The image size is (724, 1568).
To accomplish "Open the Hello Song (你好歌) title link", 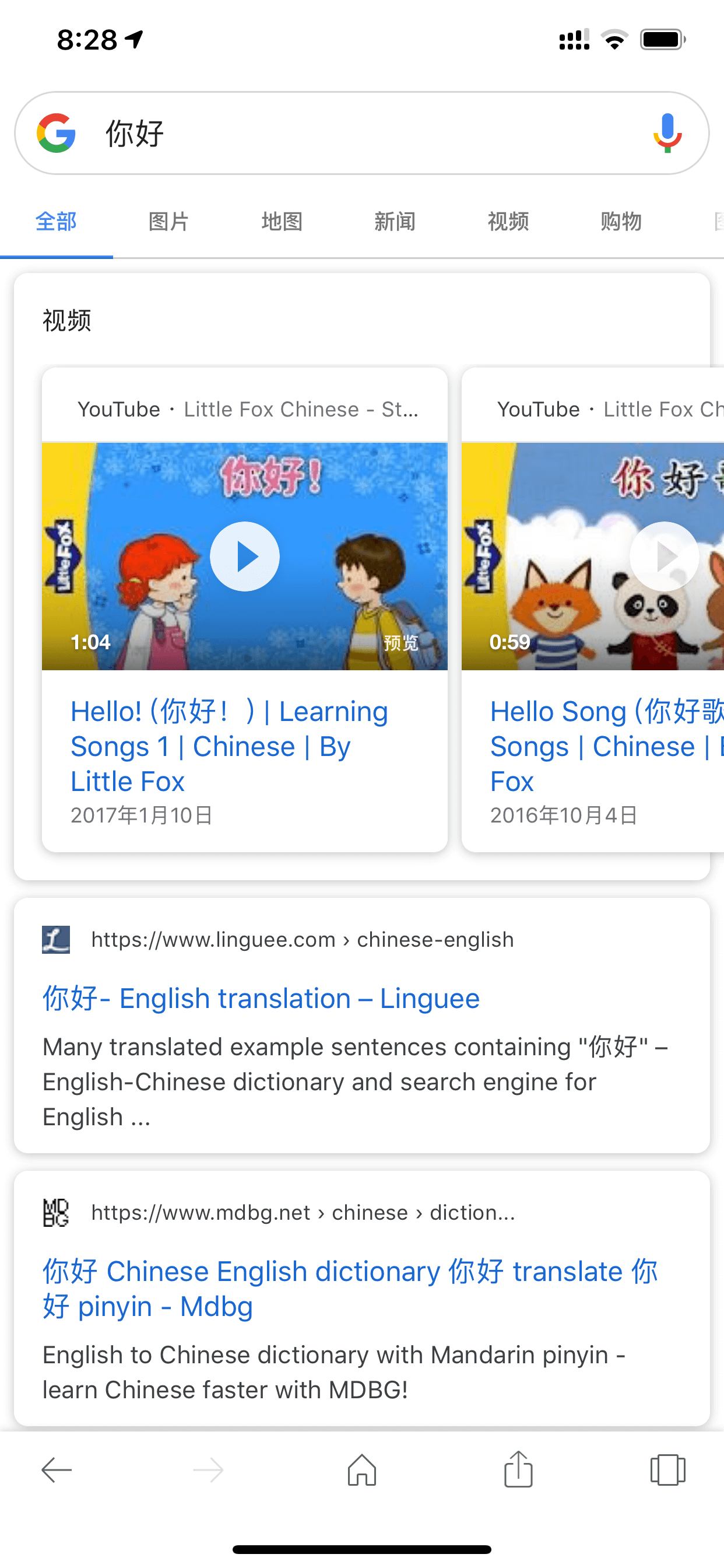I will pos(607,745).
